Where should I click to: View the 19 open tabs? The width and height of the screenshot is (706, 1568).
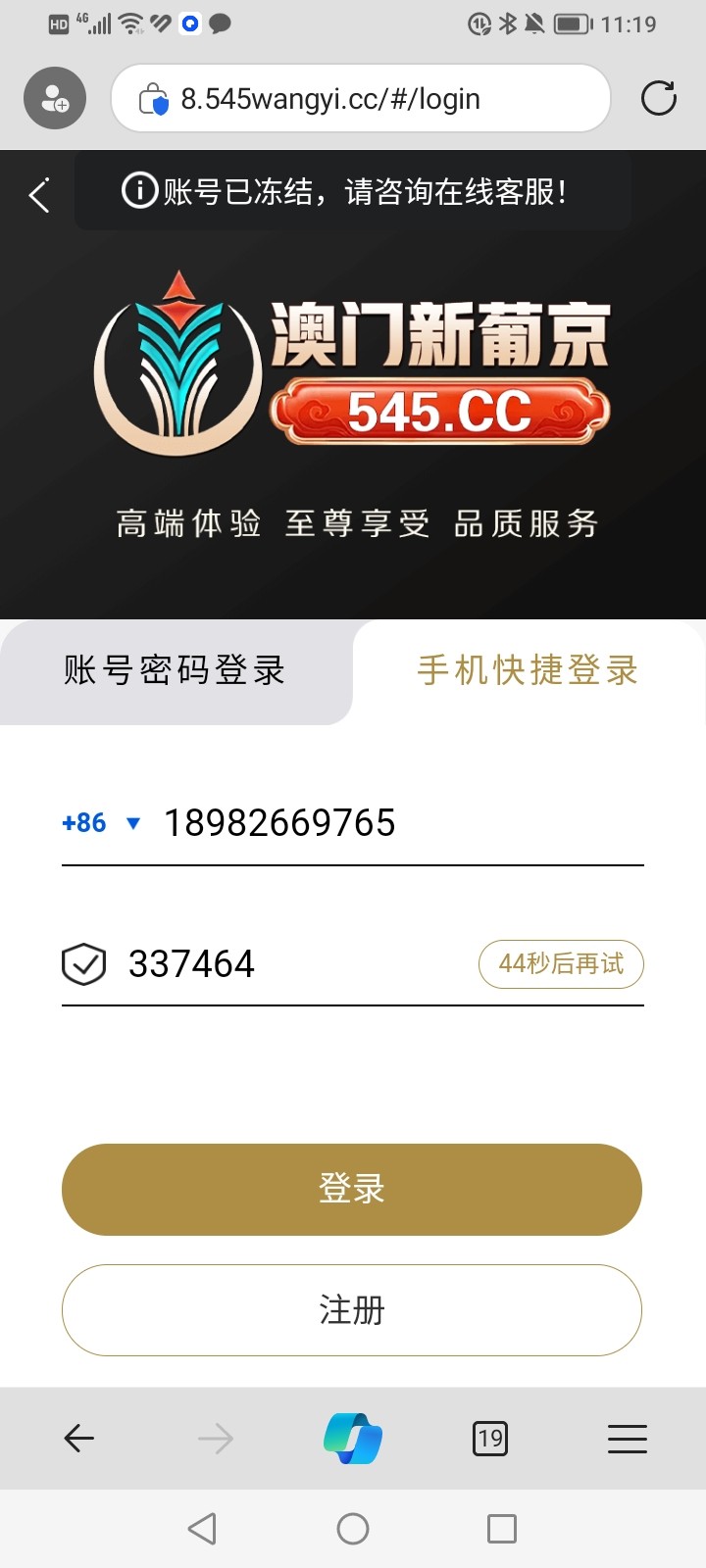(490, 1439)
